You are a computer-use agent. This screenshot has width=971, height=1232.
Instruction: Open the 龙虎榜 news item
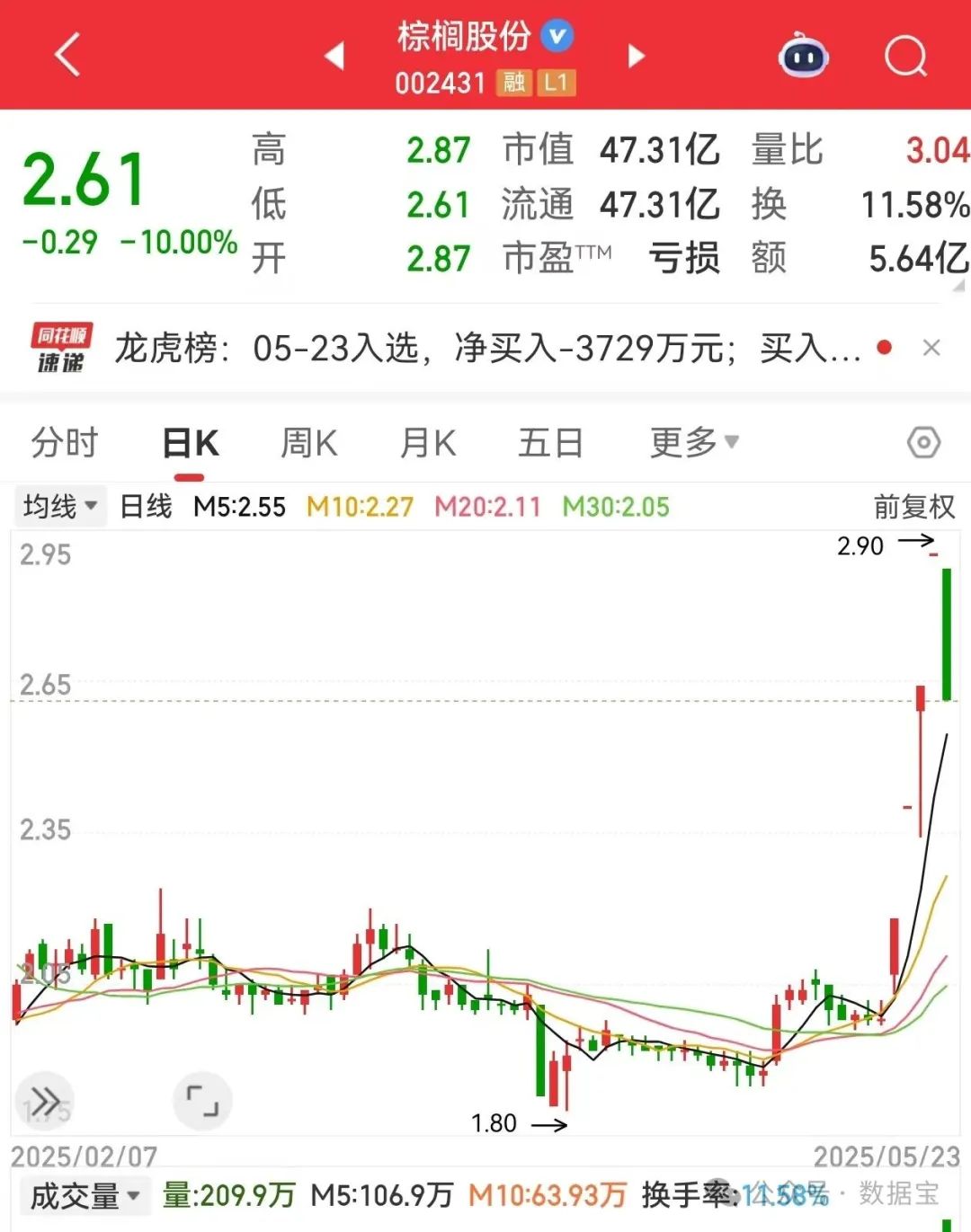click(x=485, y=348)
